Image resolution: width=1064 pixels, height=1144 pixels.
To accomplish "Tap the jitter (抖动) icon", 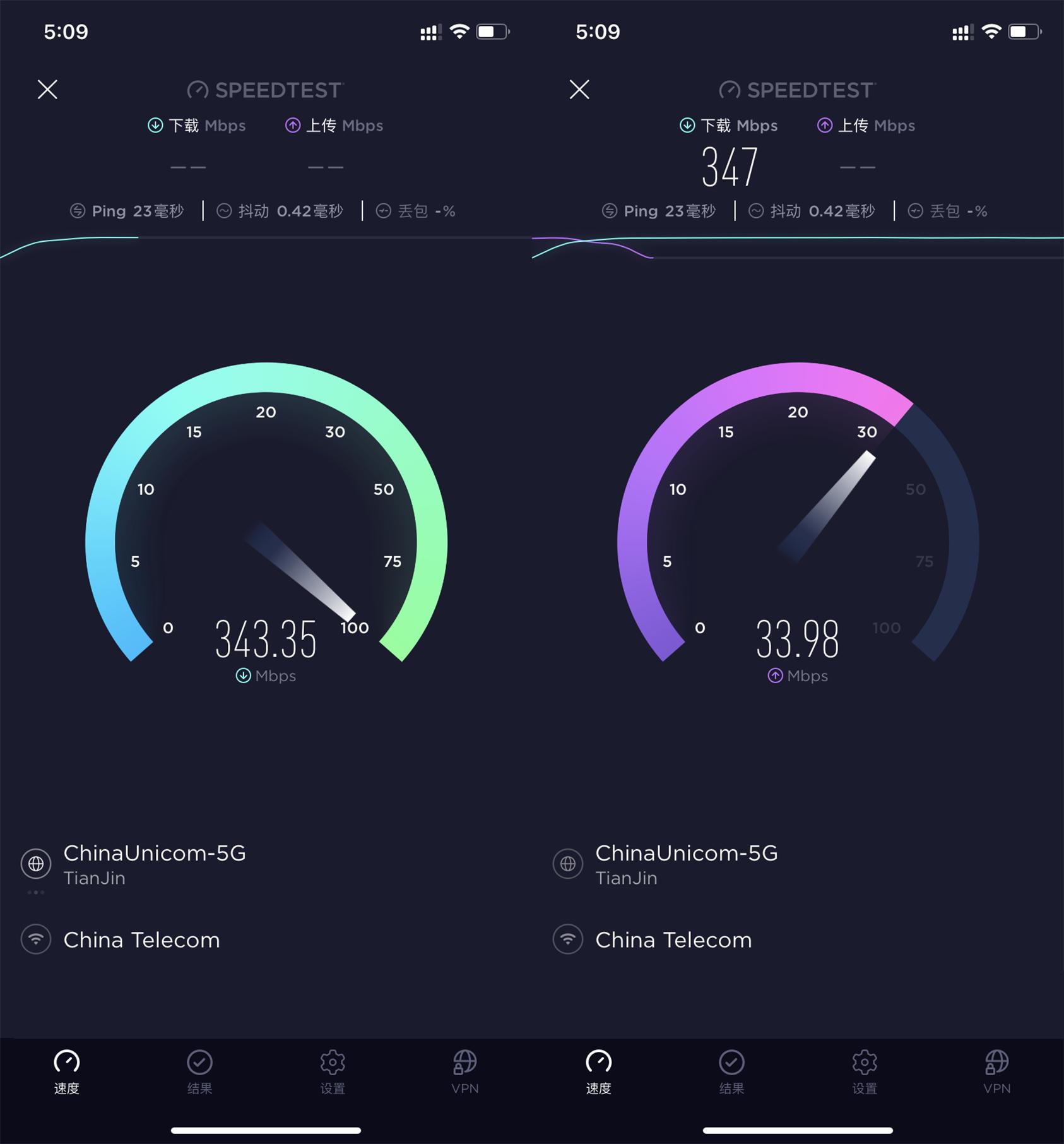I will [x=223, y=211].
